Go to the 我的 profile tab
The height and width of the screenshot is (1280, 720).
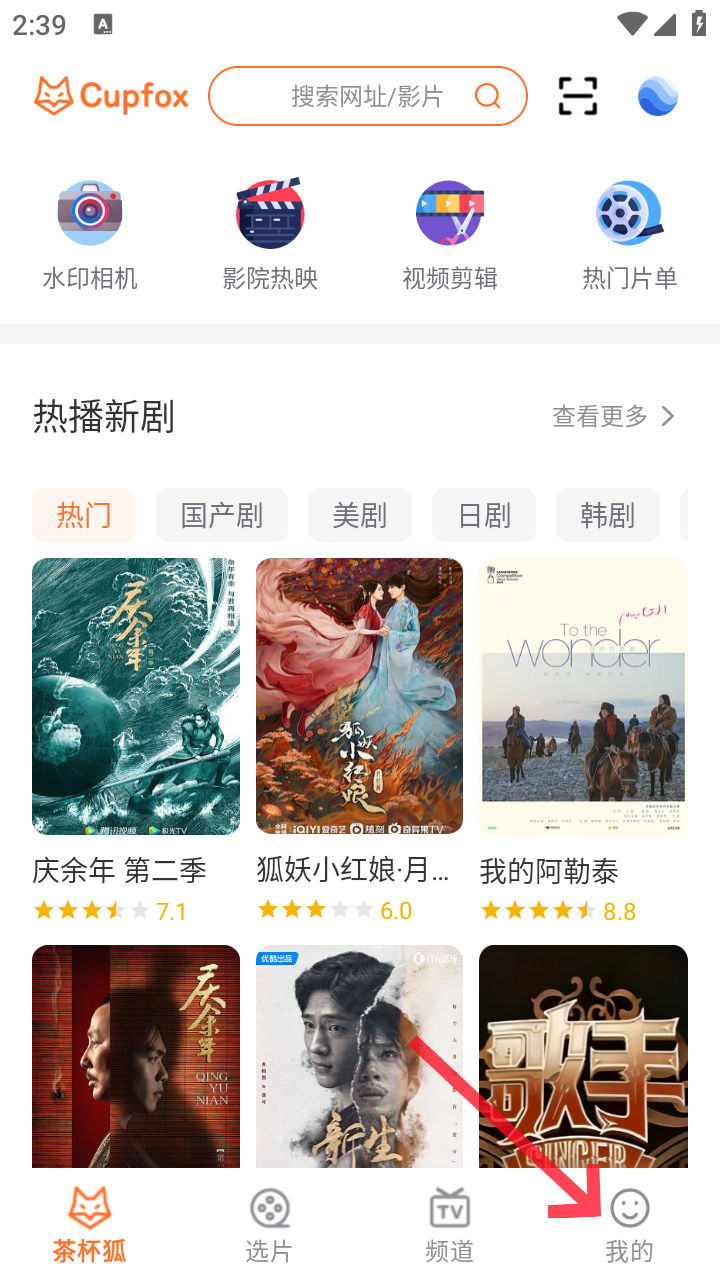point(629,1225)
